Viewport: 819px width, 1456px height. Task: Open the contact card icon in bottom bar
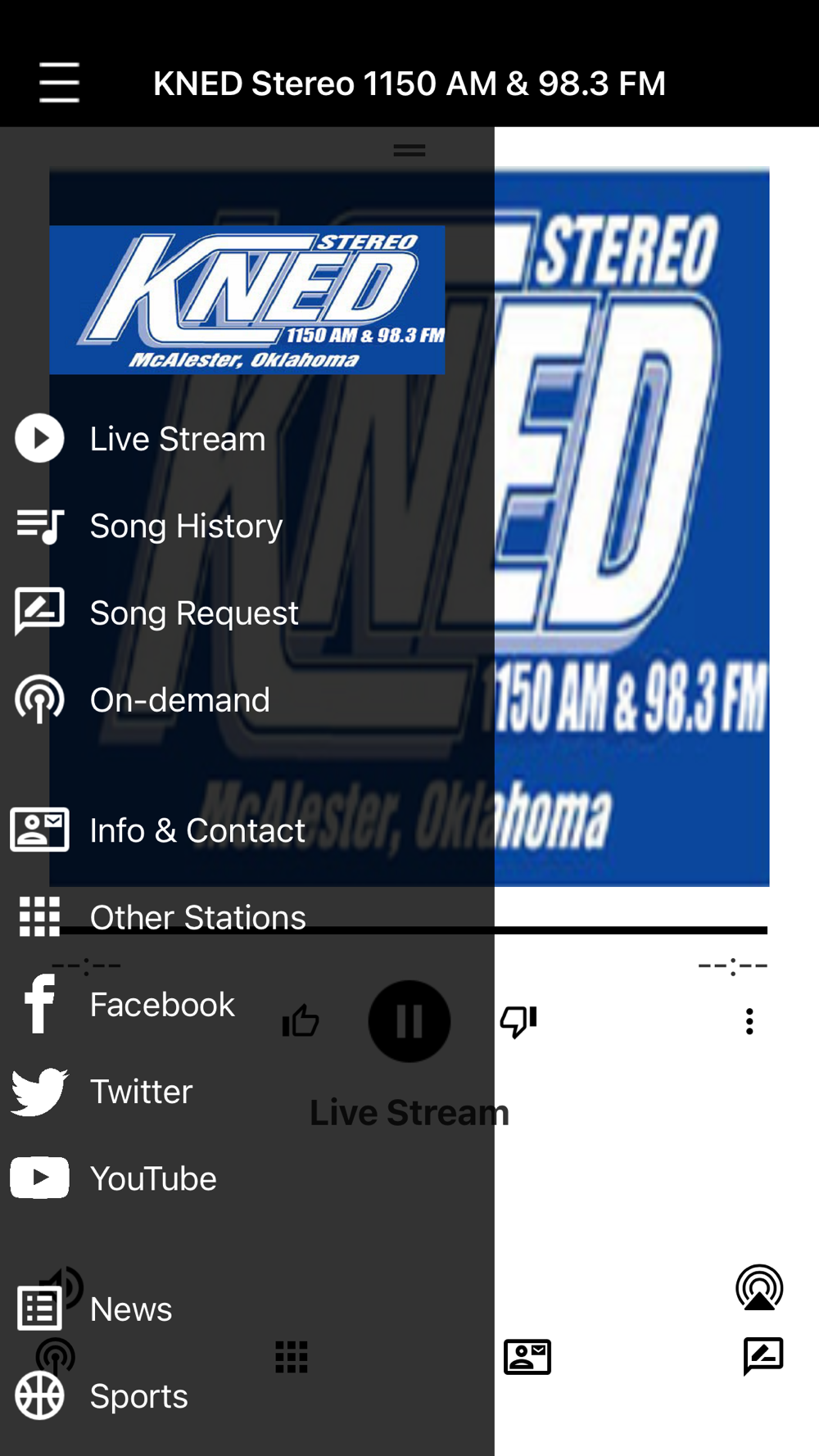tap(527, 1357)
